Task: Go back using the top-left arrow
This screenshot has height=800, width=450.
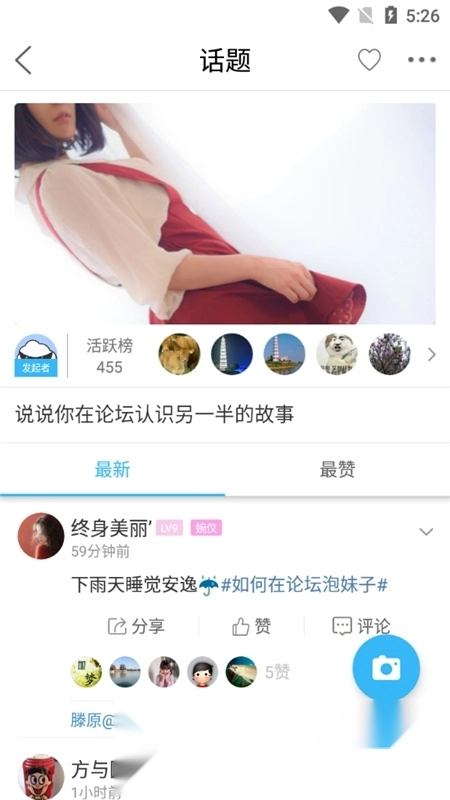Action: point(23,60)
